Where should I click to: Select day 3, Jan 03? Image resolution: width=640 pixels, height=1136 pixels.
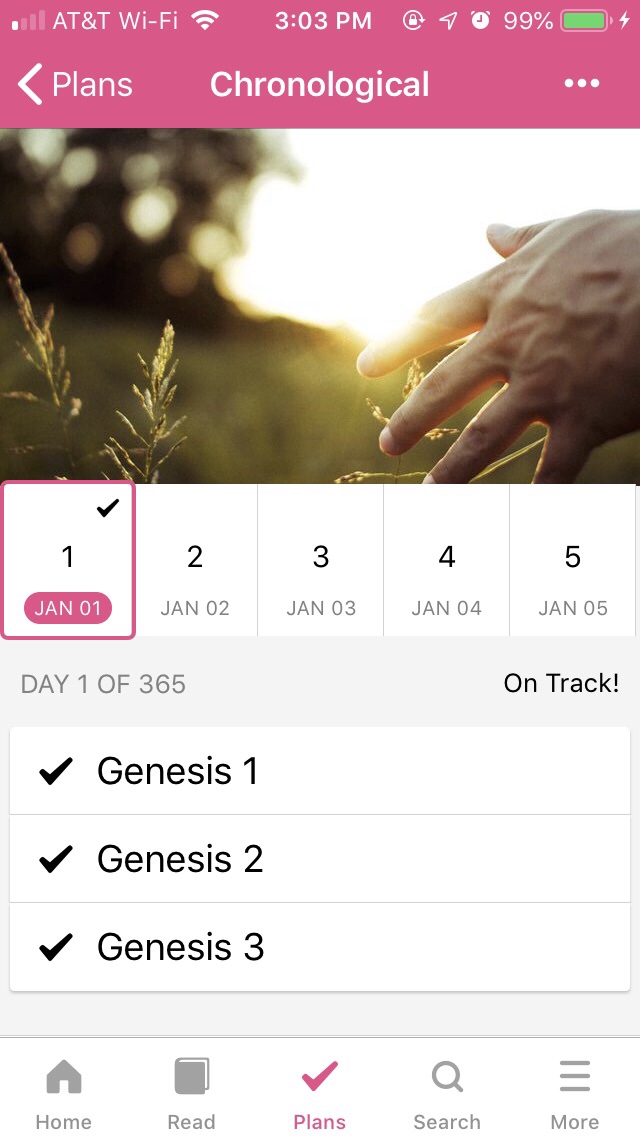(x=321, y=560)
